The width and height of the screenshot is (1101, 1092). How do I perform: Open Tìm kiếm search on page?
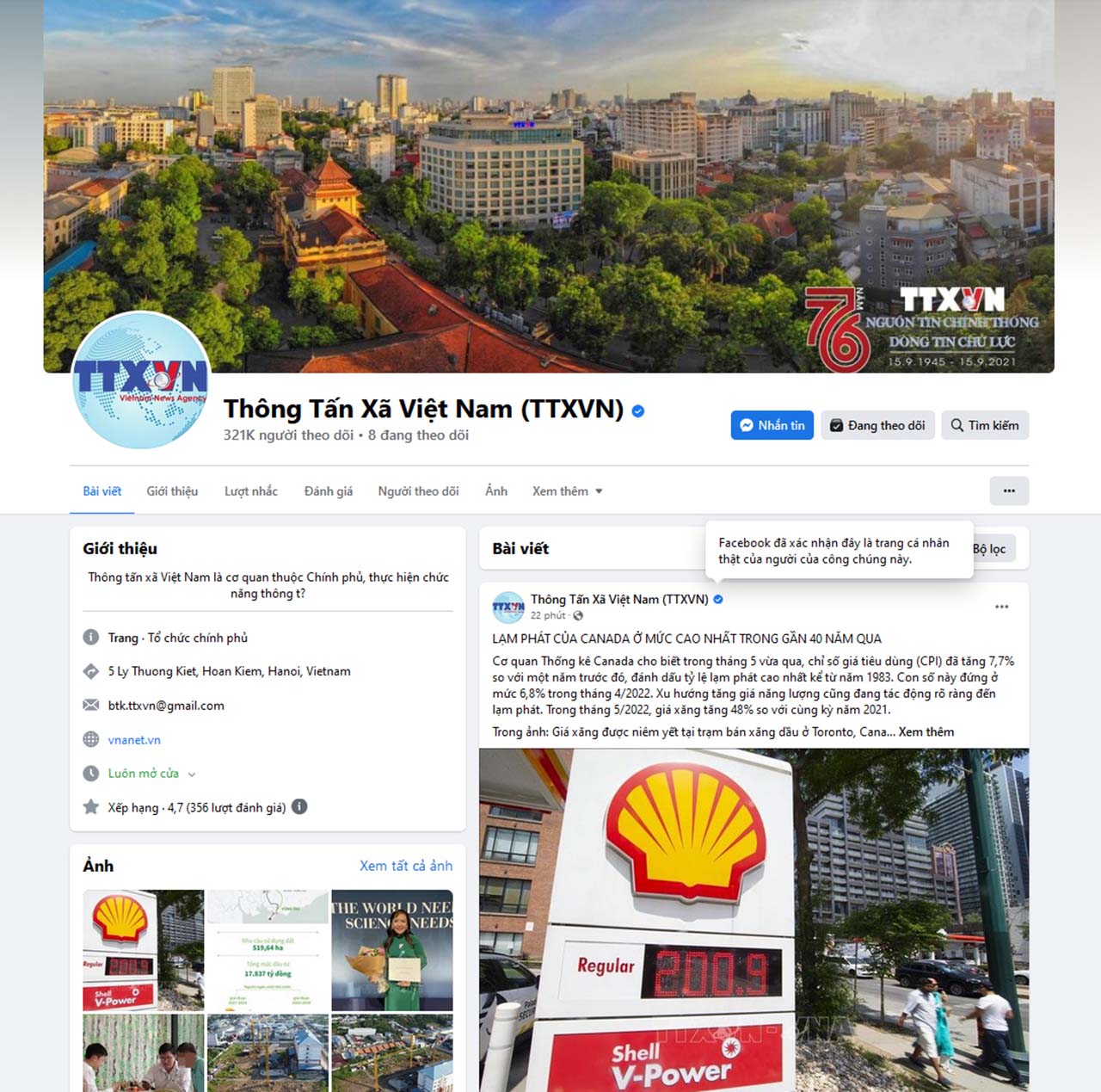[984, 425]
